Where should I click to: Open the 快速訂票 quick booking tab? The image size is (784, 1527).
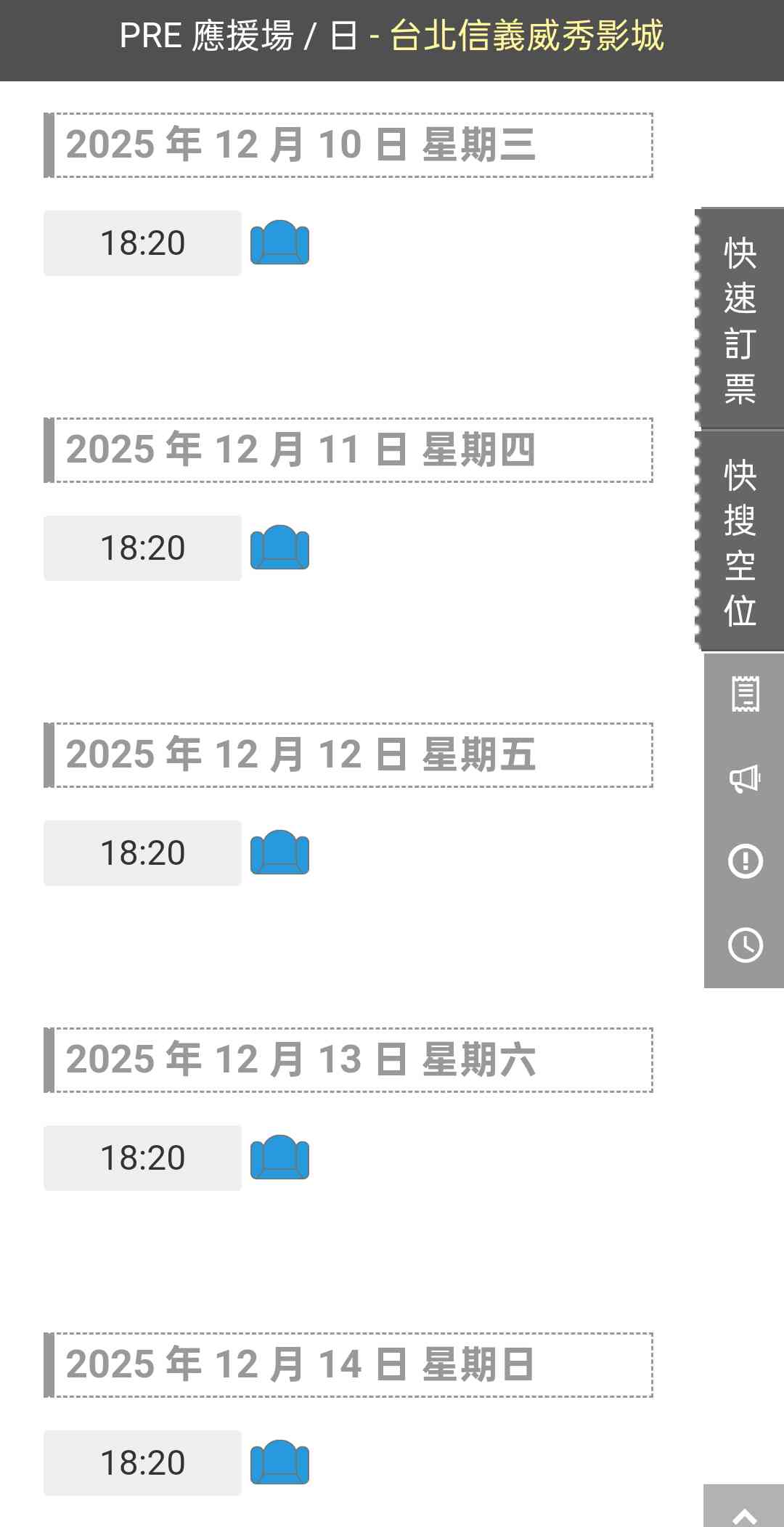[740, 319]
